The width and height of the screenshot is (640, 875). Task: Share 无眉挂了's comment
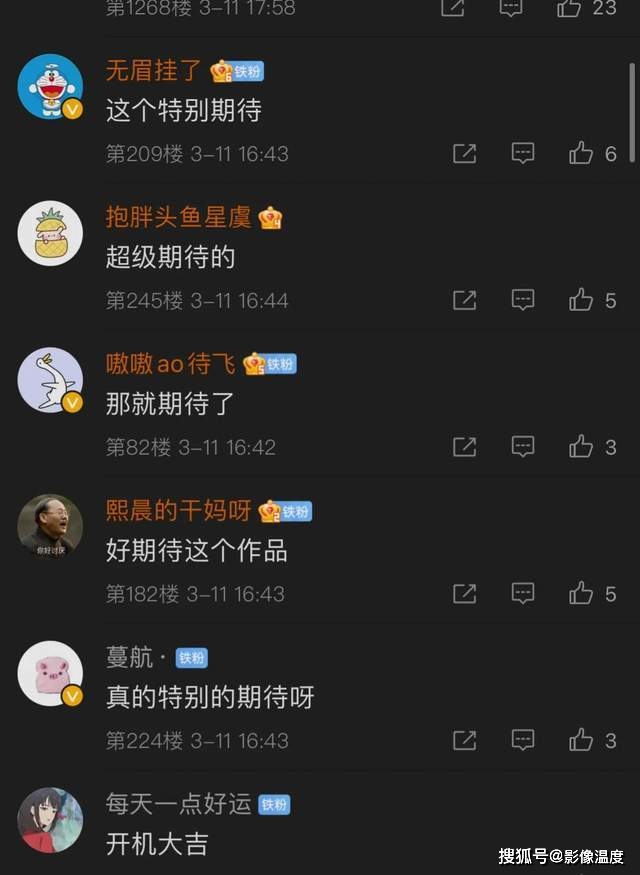[x=464, y=153]
